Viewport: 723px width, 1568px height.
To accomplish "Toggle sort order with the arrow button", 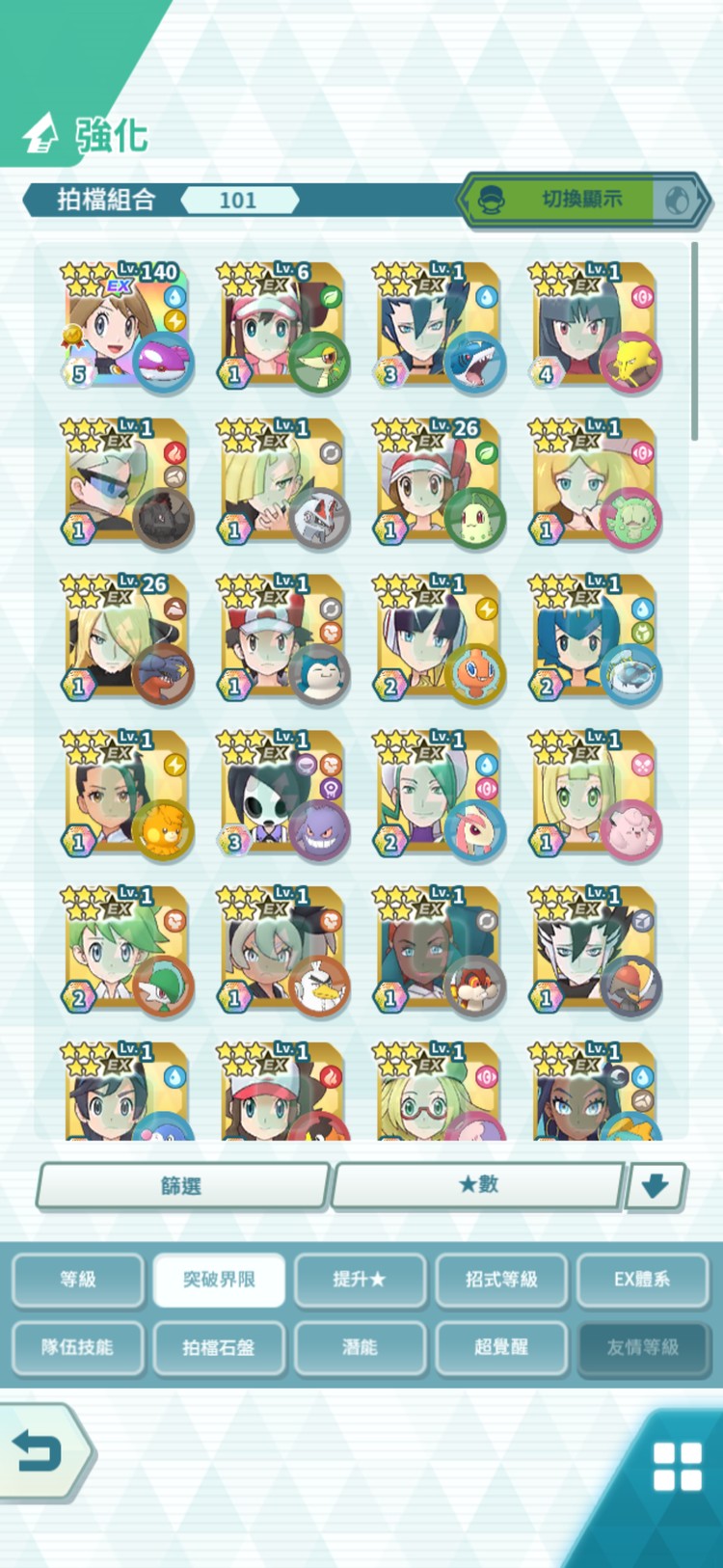I will (655, 1185).
